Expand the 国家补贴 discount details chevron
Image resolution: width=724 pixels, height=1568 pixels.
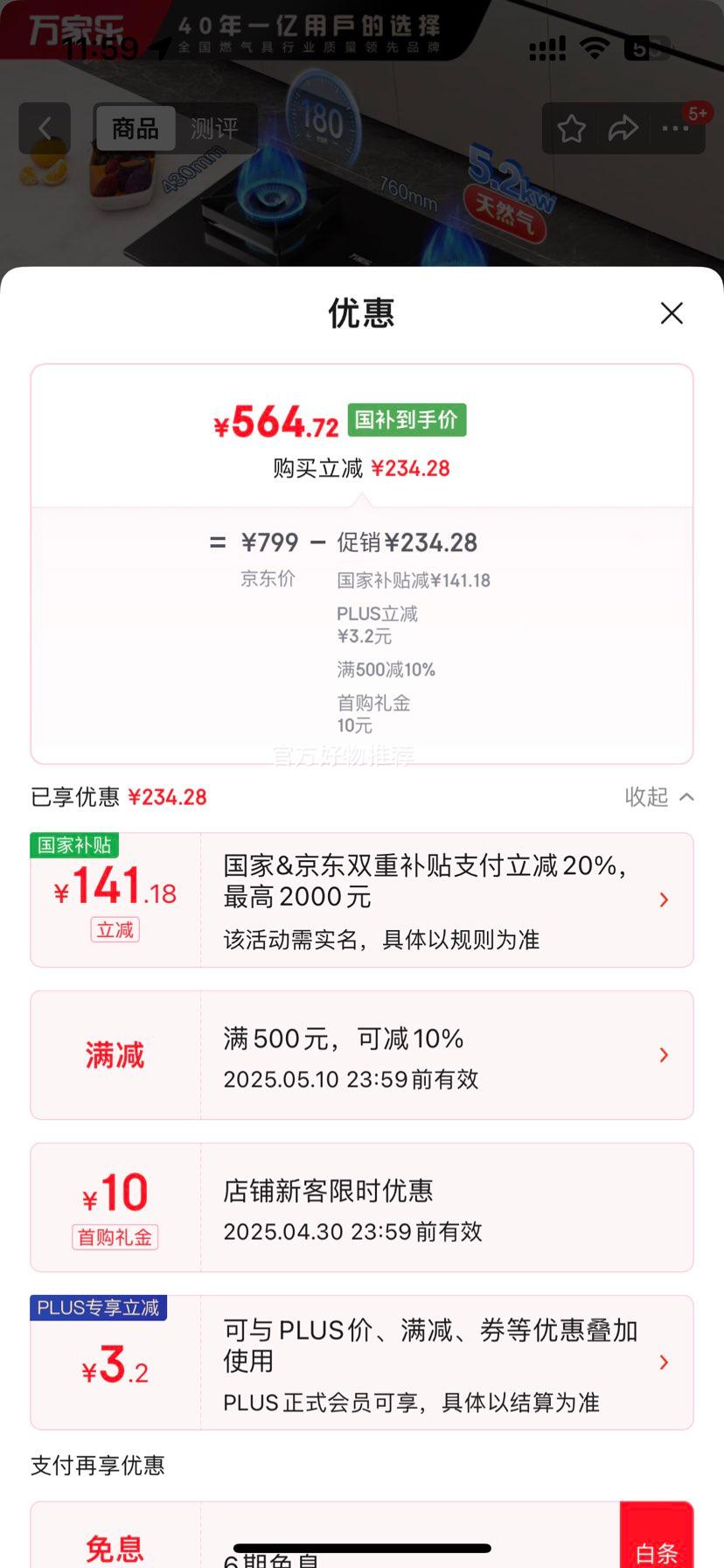pos(664,899)
